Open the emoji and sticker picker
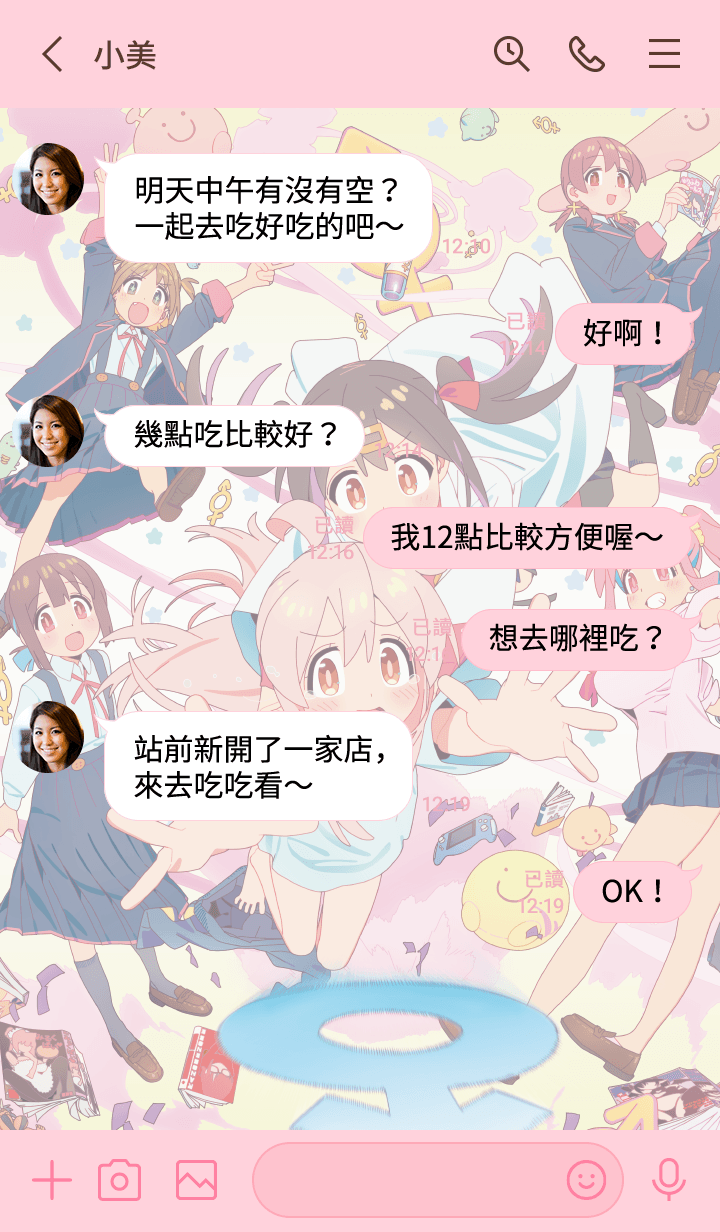 click(x=587, y=1181)
